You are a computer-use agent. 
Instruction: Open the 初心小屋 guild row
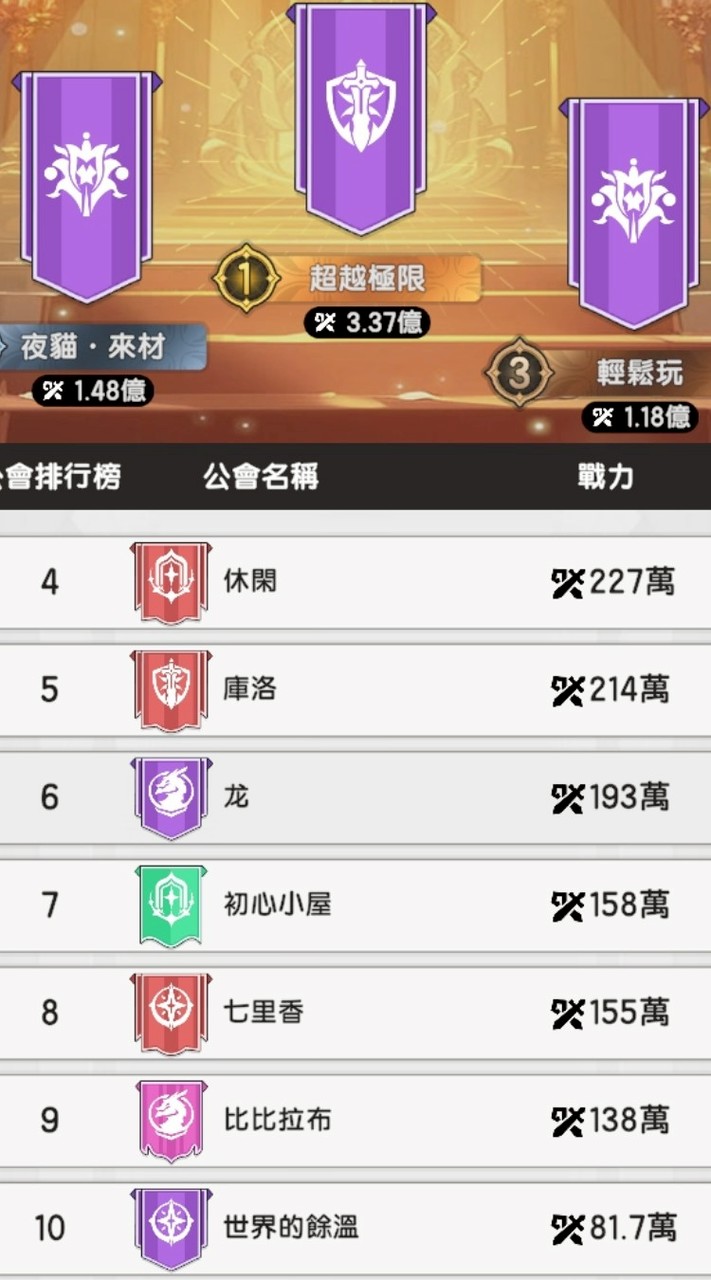click(x=355, y=906)
